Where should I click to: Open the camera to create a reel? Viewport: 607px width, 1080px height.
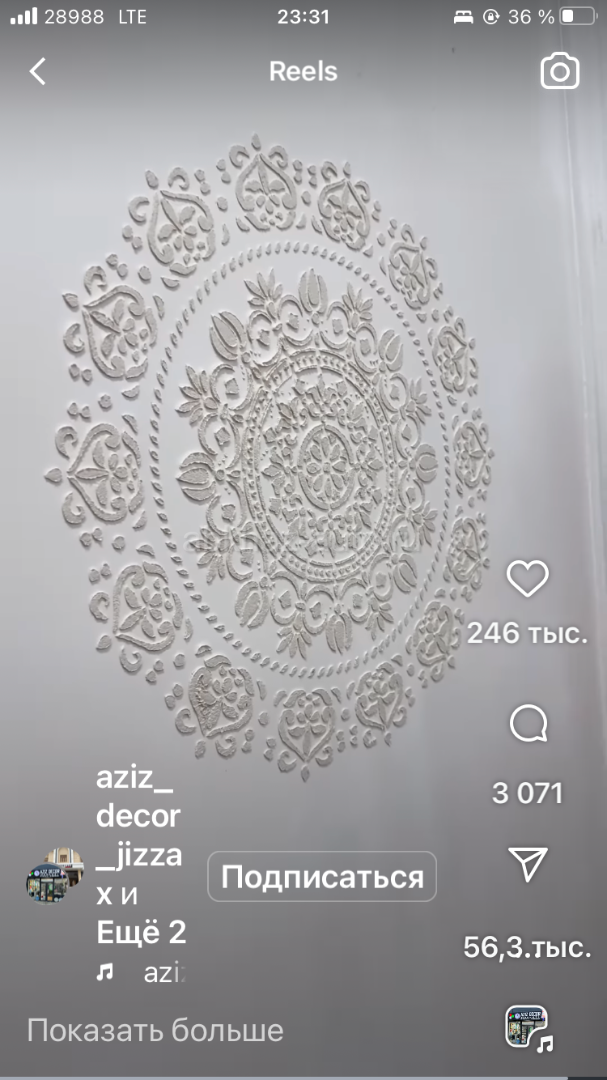tap(559, 71)
